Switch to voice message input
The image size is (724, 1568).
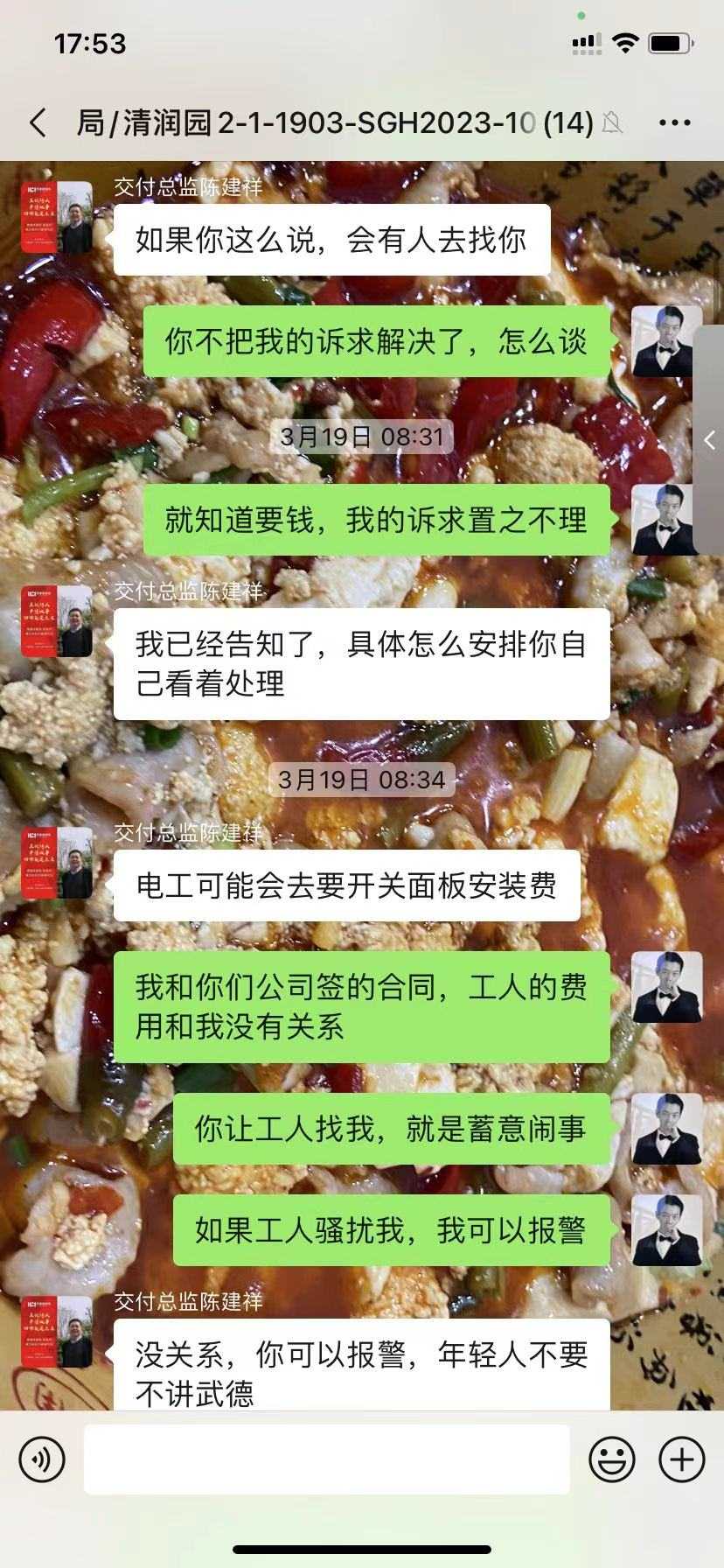click(x=42, y=1459)
